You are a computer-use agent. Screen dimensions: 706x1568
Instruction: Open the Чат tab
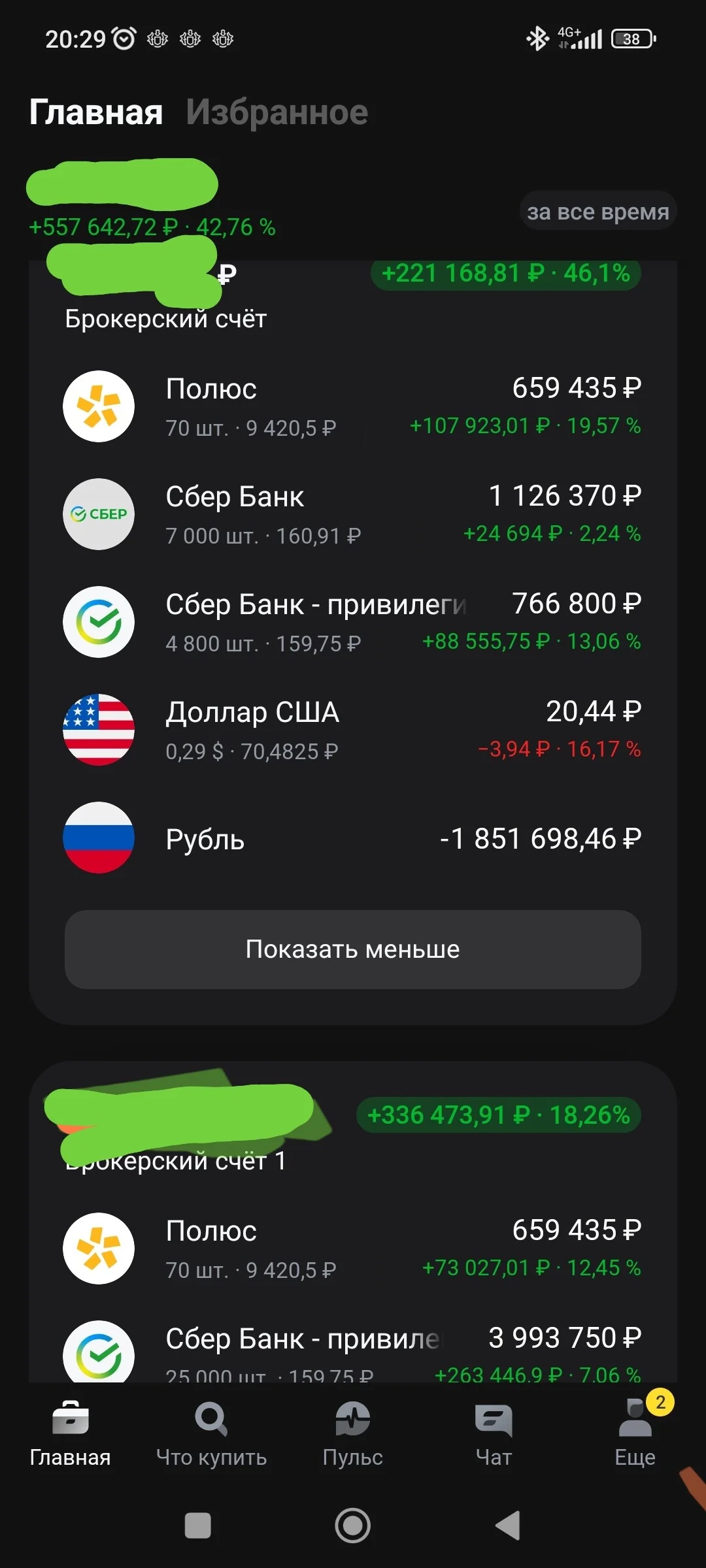click(x=494, y=1433)
